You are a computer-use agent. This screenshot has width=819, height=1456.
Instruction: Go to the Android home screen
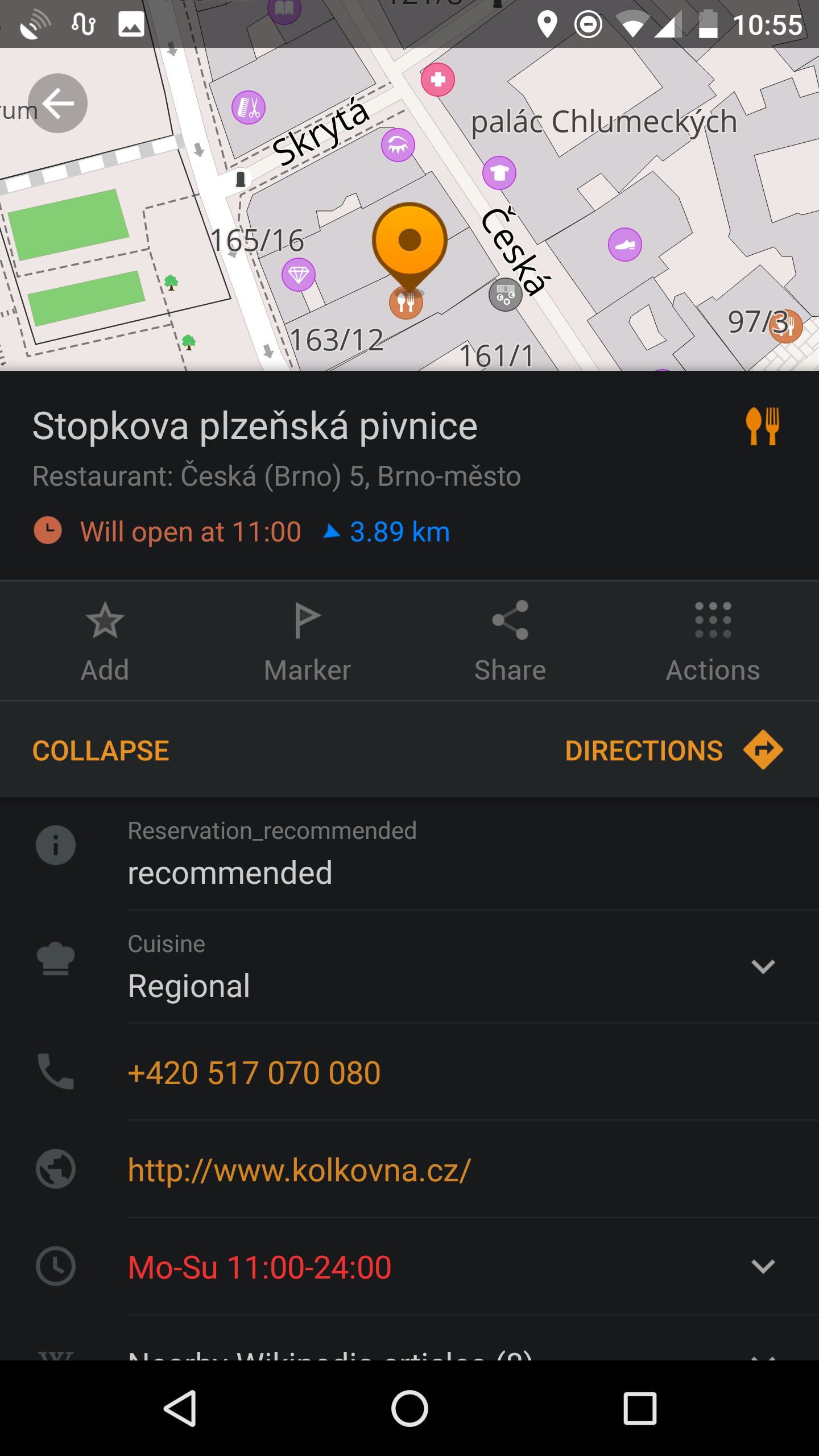pos(409,1408)
